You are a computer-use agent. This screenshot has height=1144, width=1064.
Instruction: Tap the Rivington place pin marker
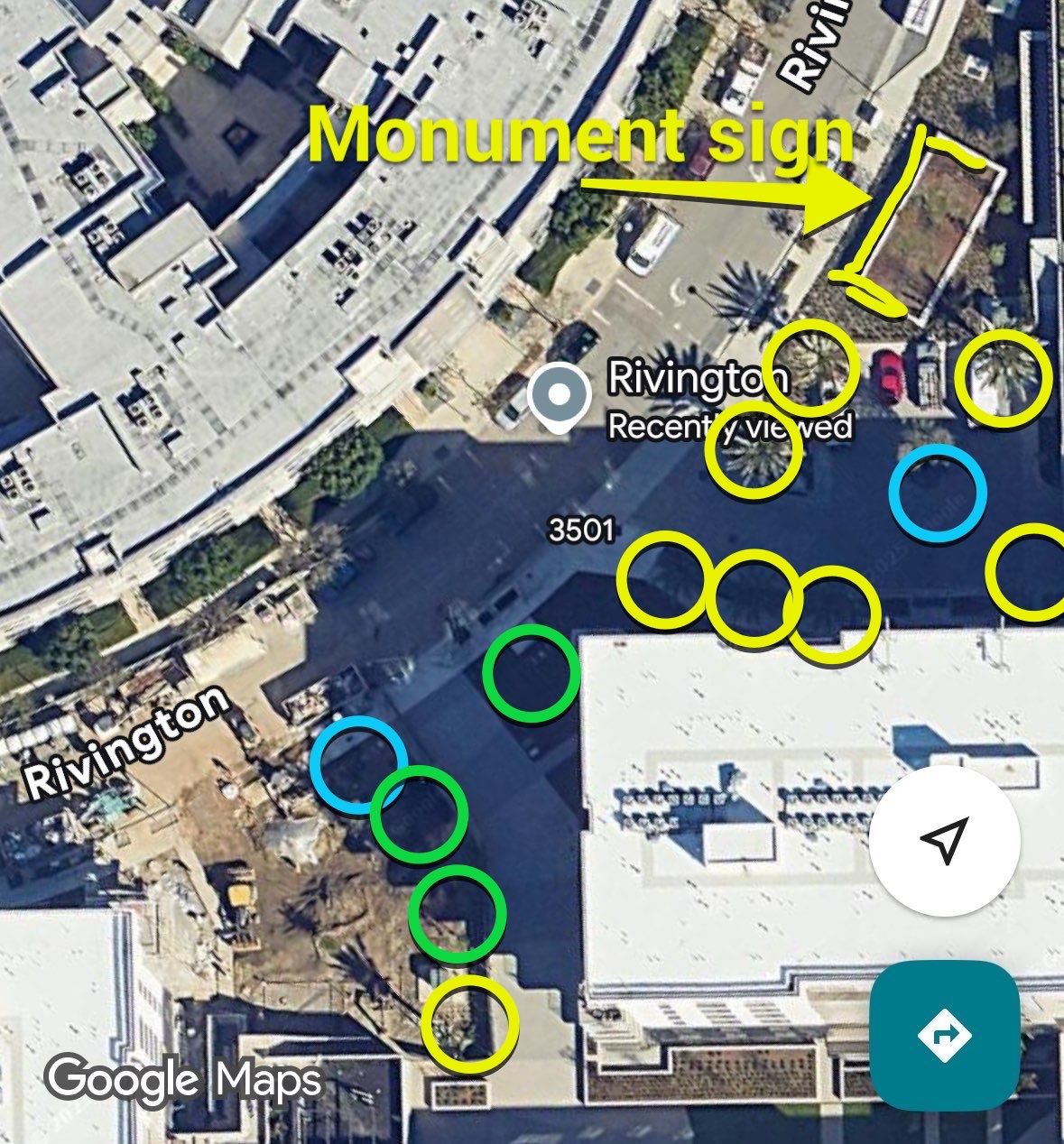coord(560,395)
